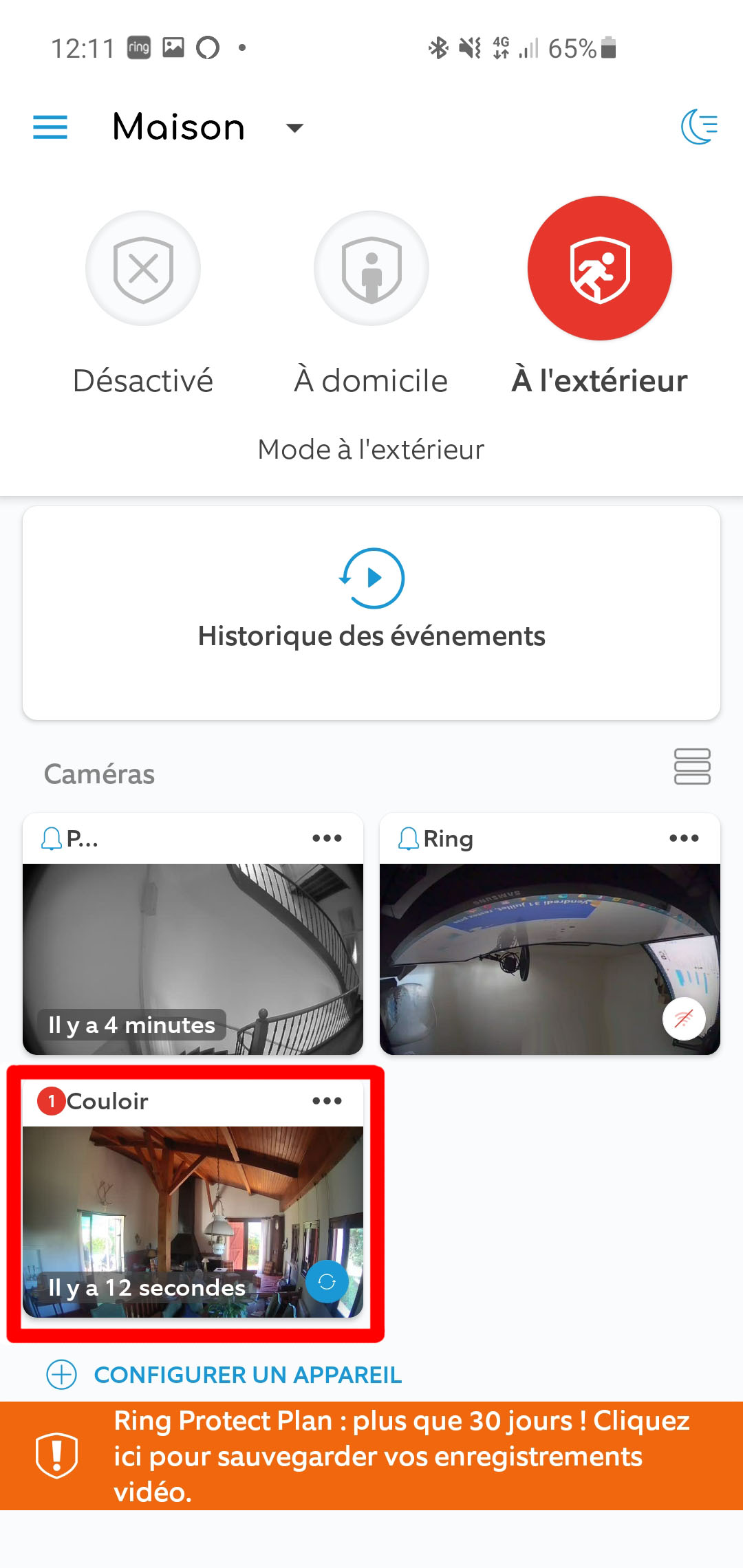The image size is (743, 1568).
Task: Open the snooze moon icon
Action: point(699,127)
